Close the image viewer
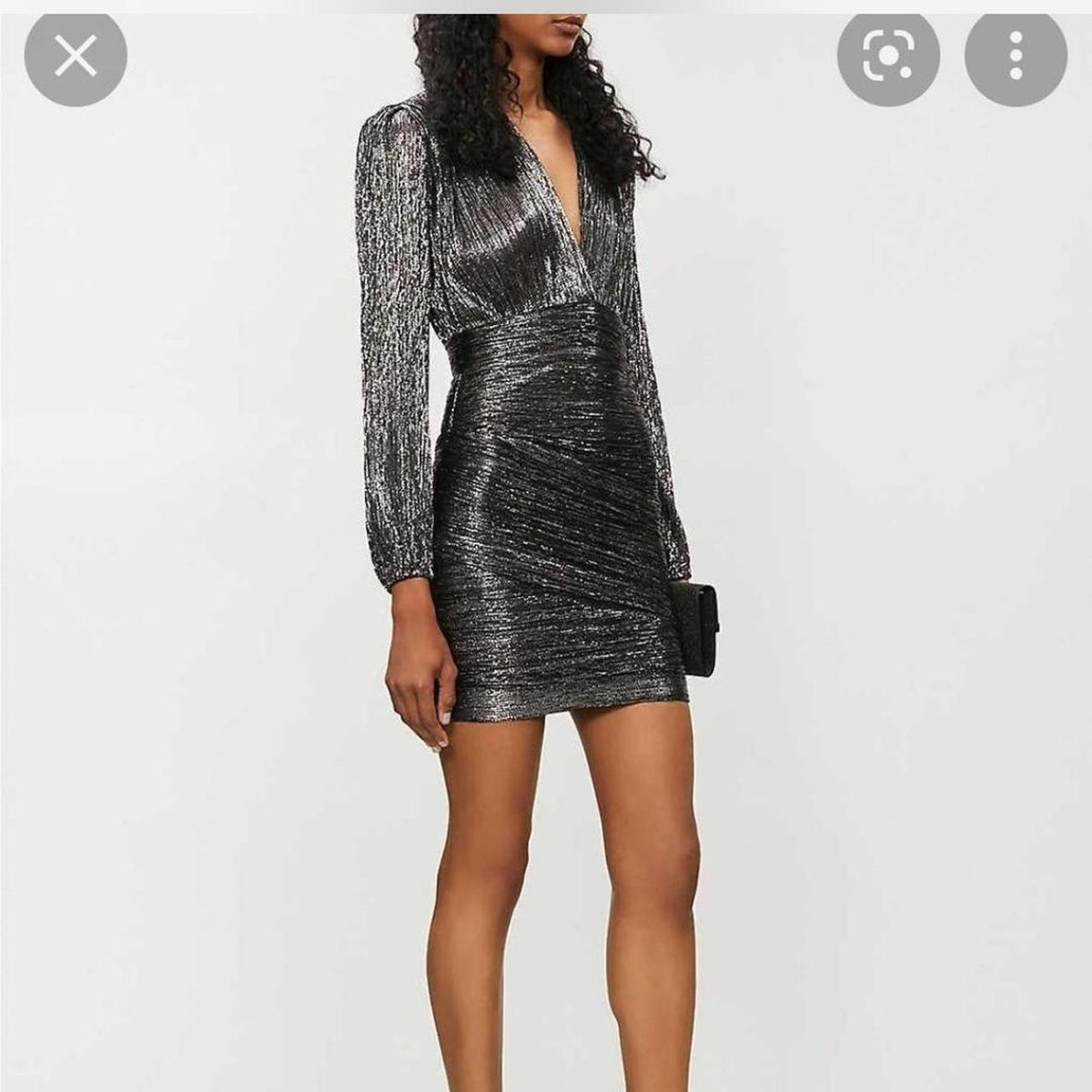 coord(76,57)
